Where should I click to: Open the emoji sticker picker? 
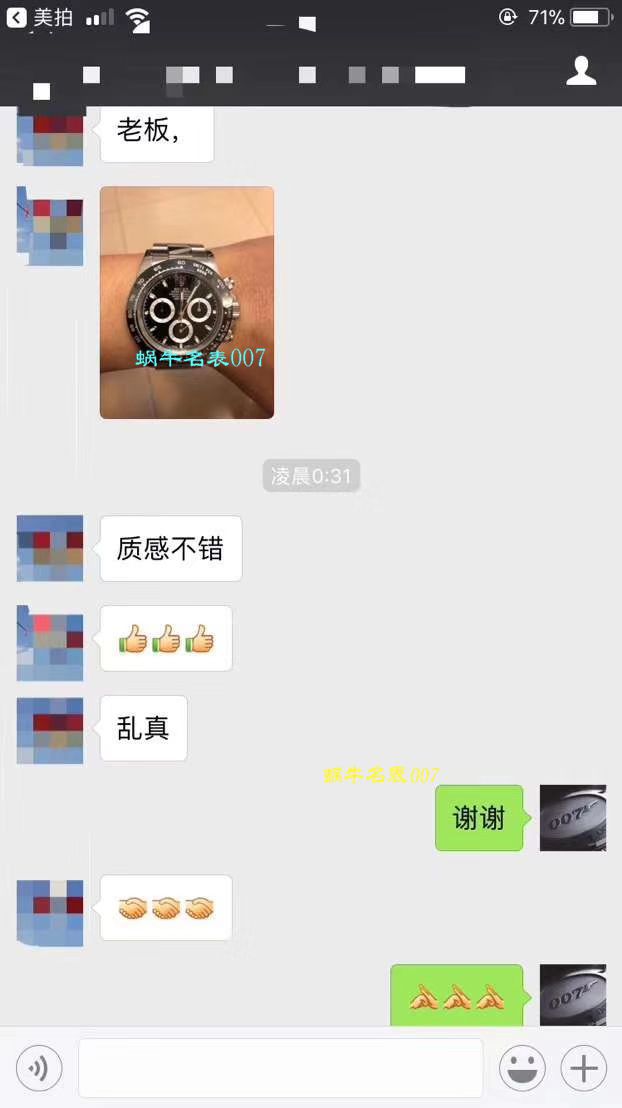[x=522, y=1068]
